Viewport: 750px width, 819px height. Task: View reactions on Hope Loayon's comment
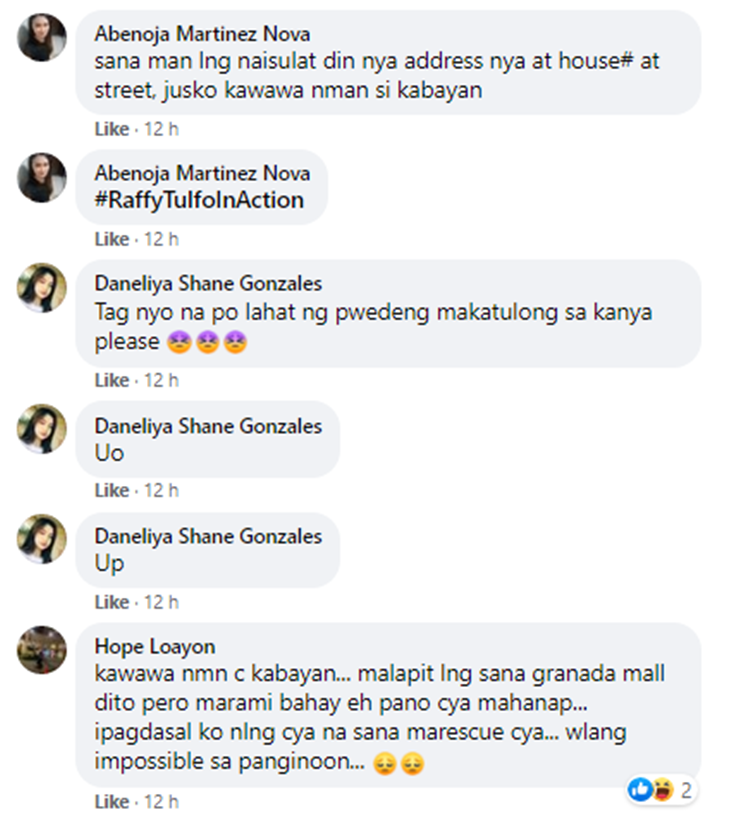tap(661, 790)
